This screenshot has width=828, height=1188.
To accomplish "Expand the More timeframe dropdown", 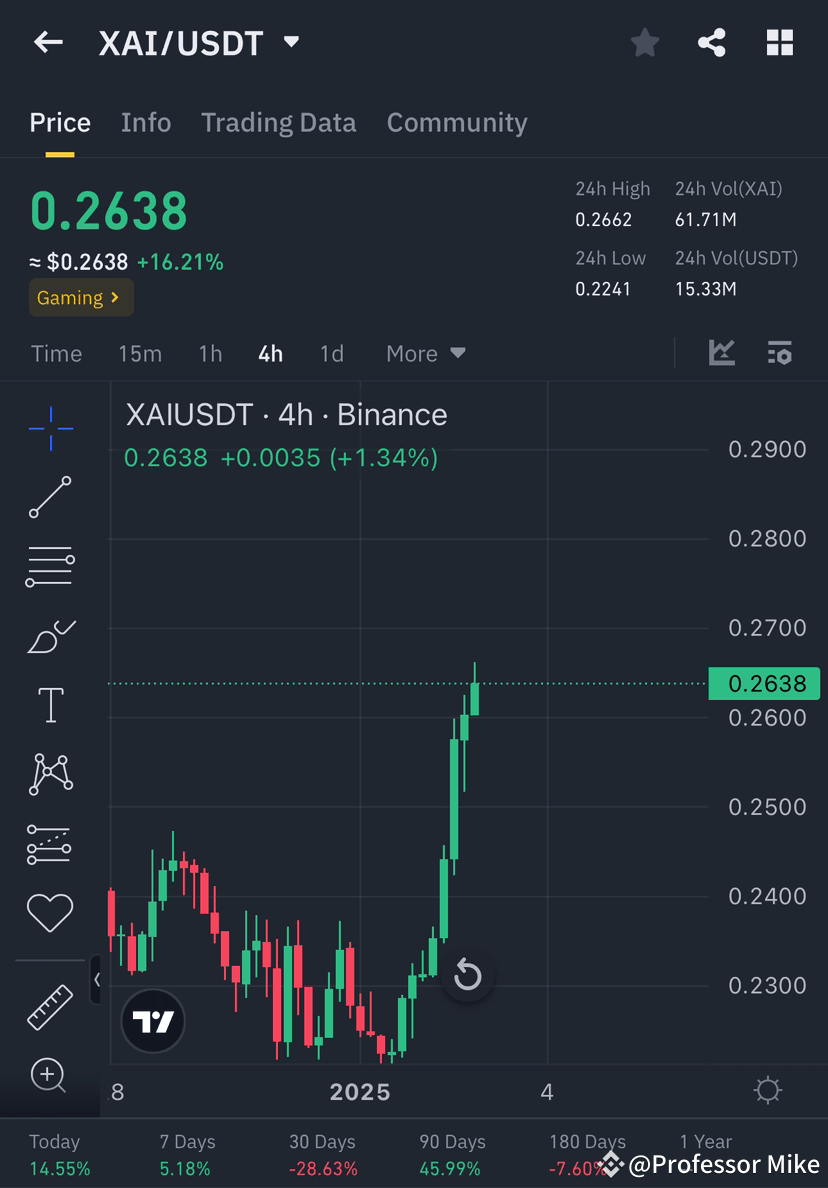I will 424,353.
